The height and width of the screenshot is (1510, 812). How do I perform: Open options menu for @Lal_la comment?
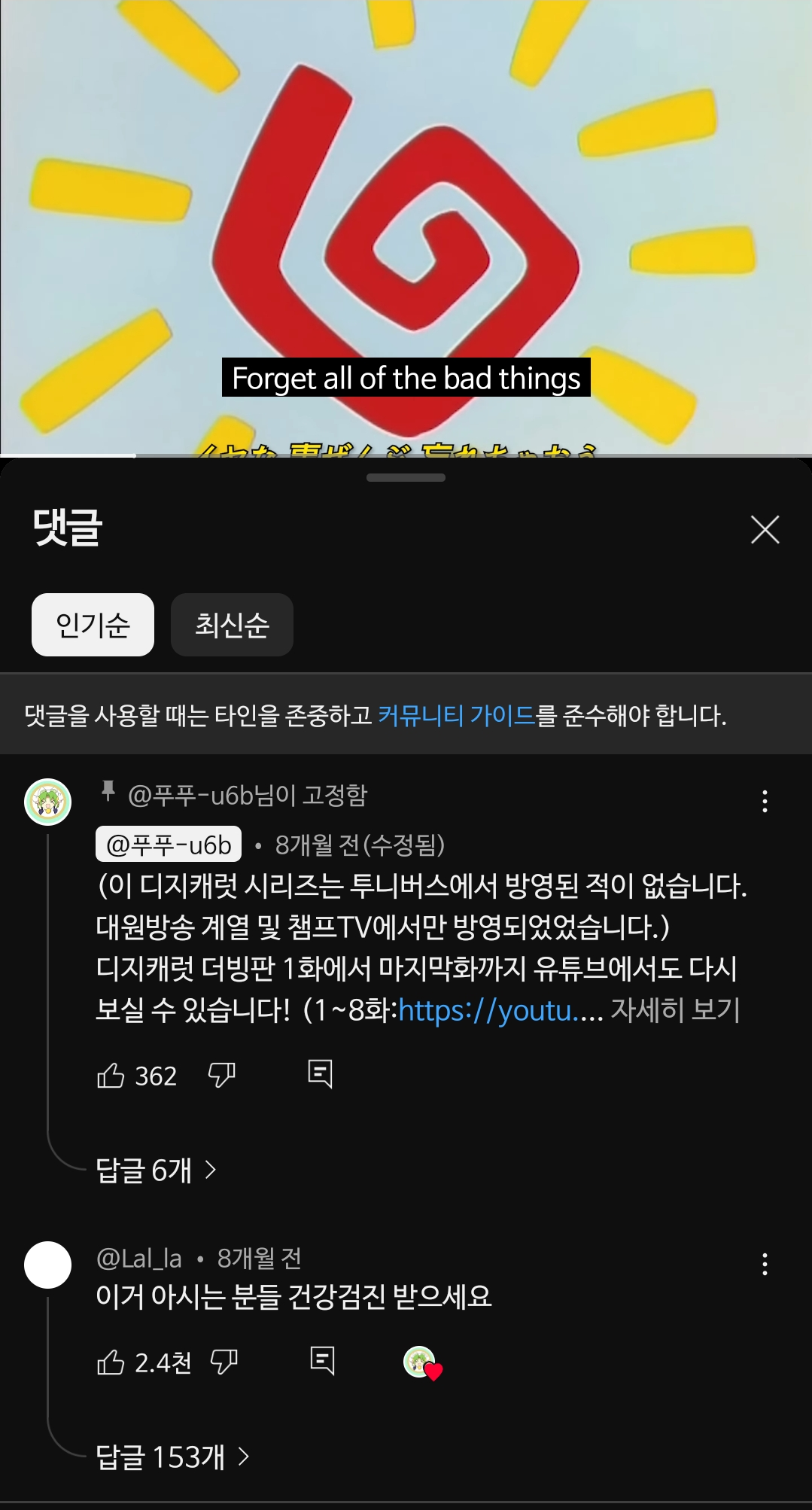click(765, 1264)
